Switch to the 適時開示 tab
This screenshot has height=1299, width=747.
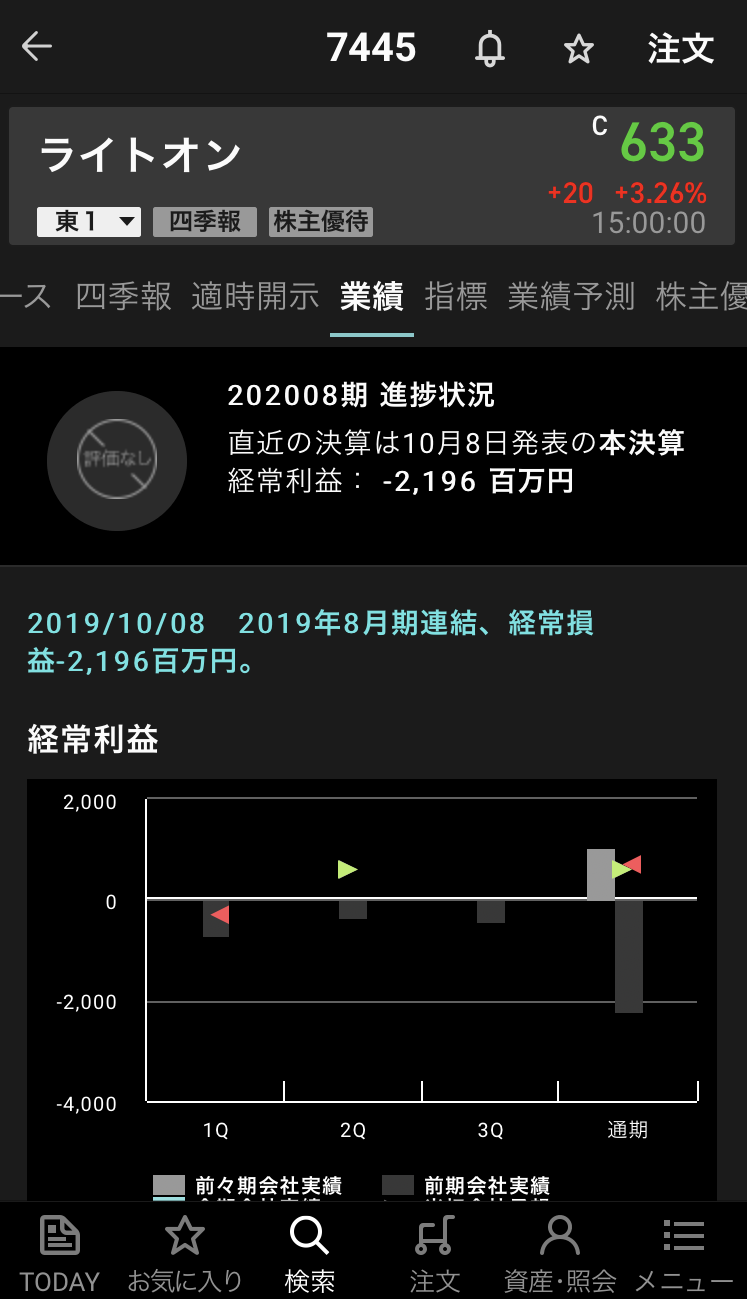click(255, 296)
